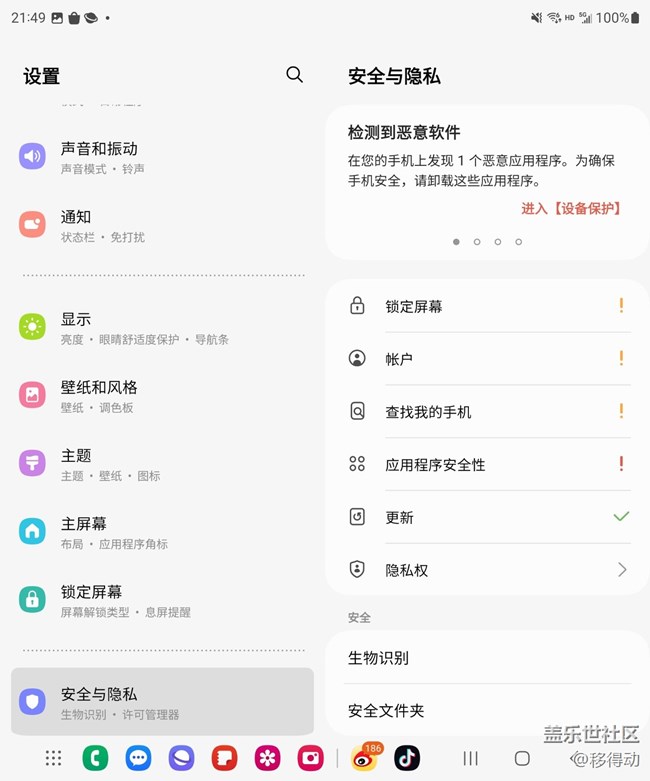Open the 更新 row

(x=488, y=517)
